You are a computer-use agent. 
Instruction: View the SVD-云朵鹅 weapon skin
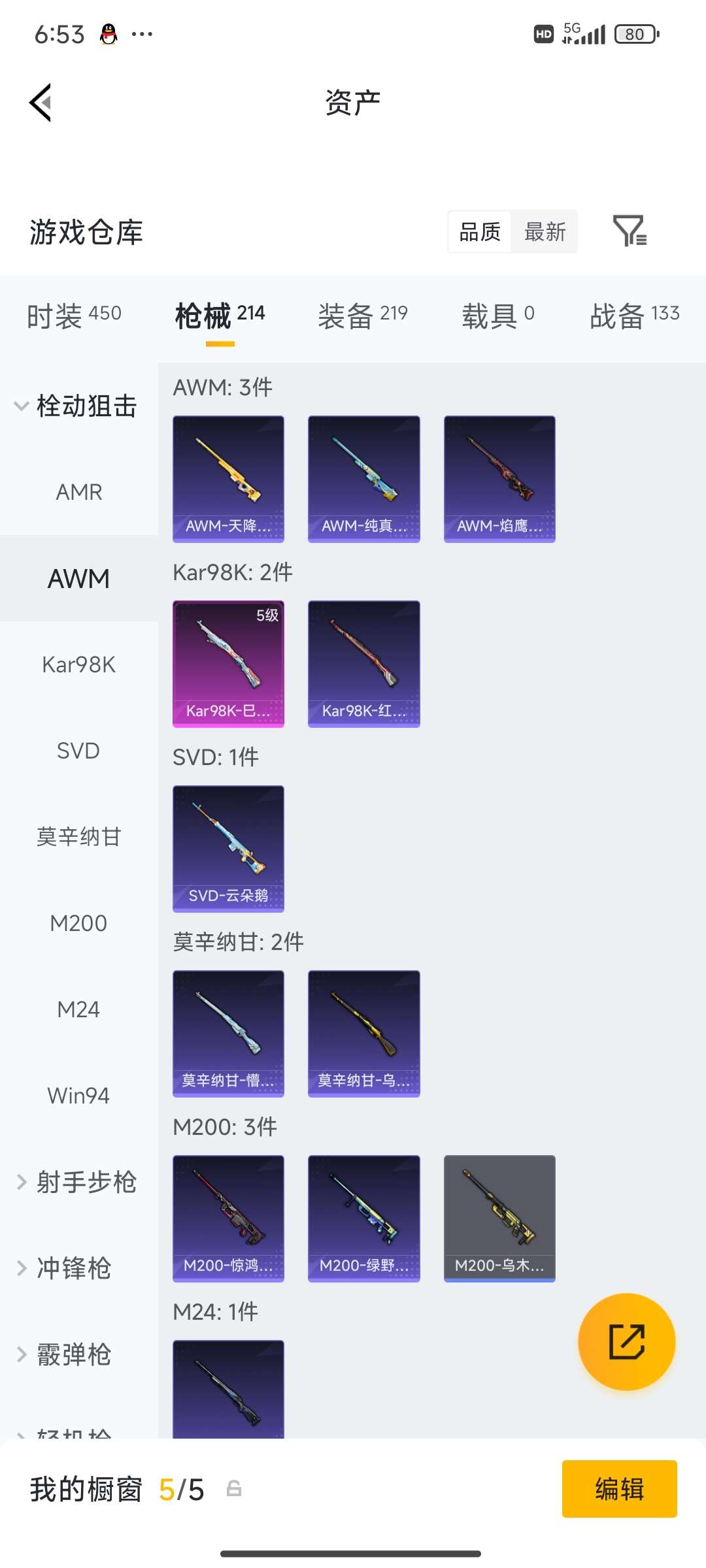pos(227,847)
